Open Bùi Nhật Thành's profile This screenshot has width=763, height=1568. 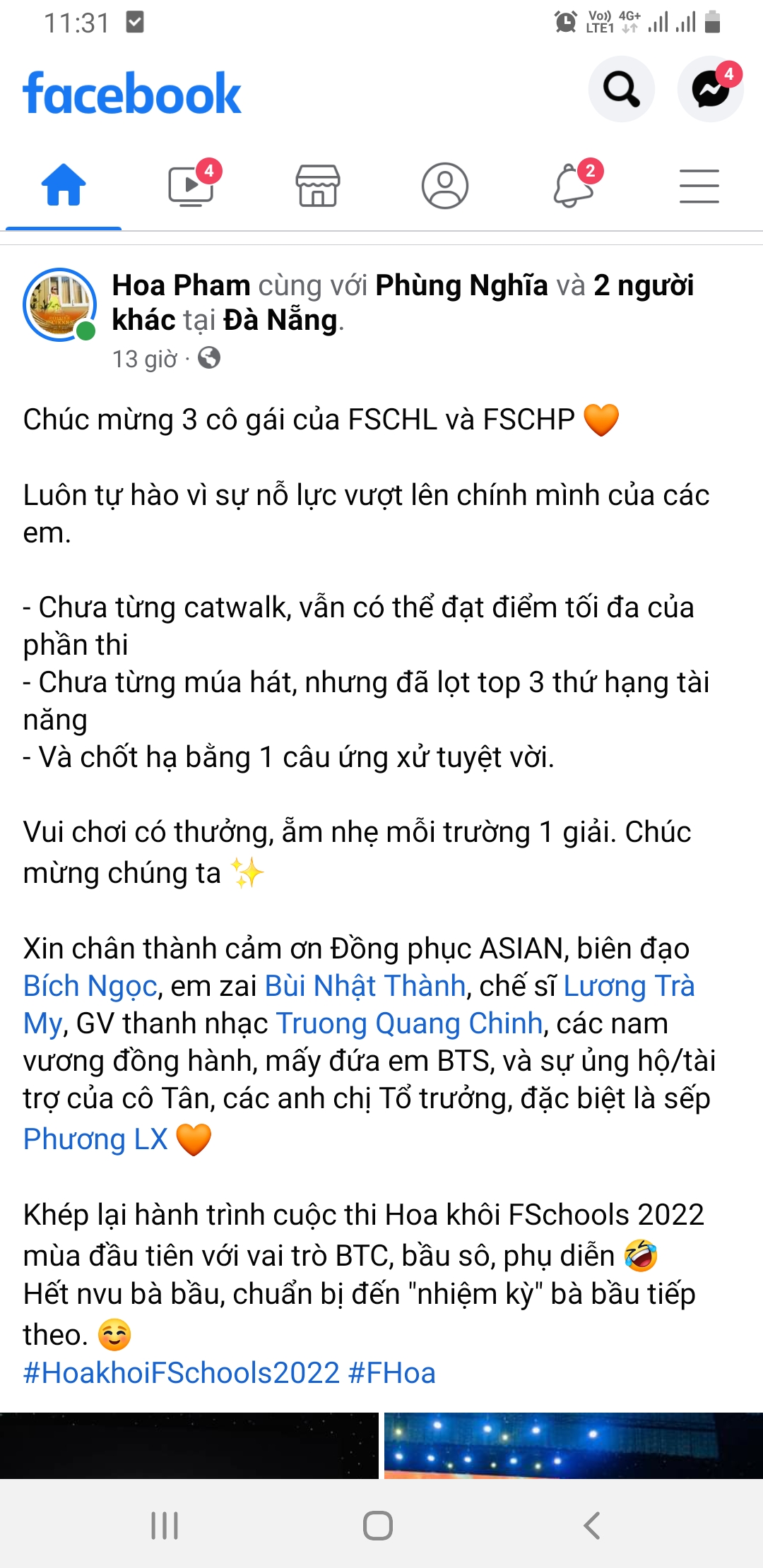pyautogui.click(x=365, y=986)
